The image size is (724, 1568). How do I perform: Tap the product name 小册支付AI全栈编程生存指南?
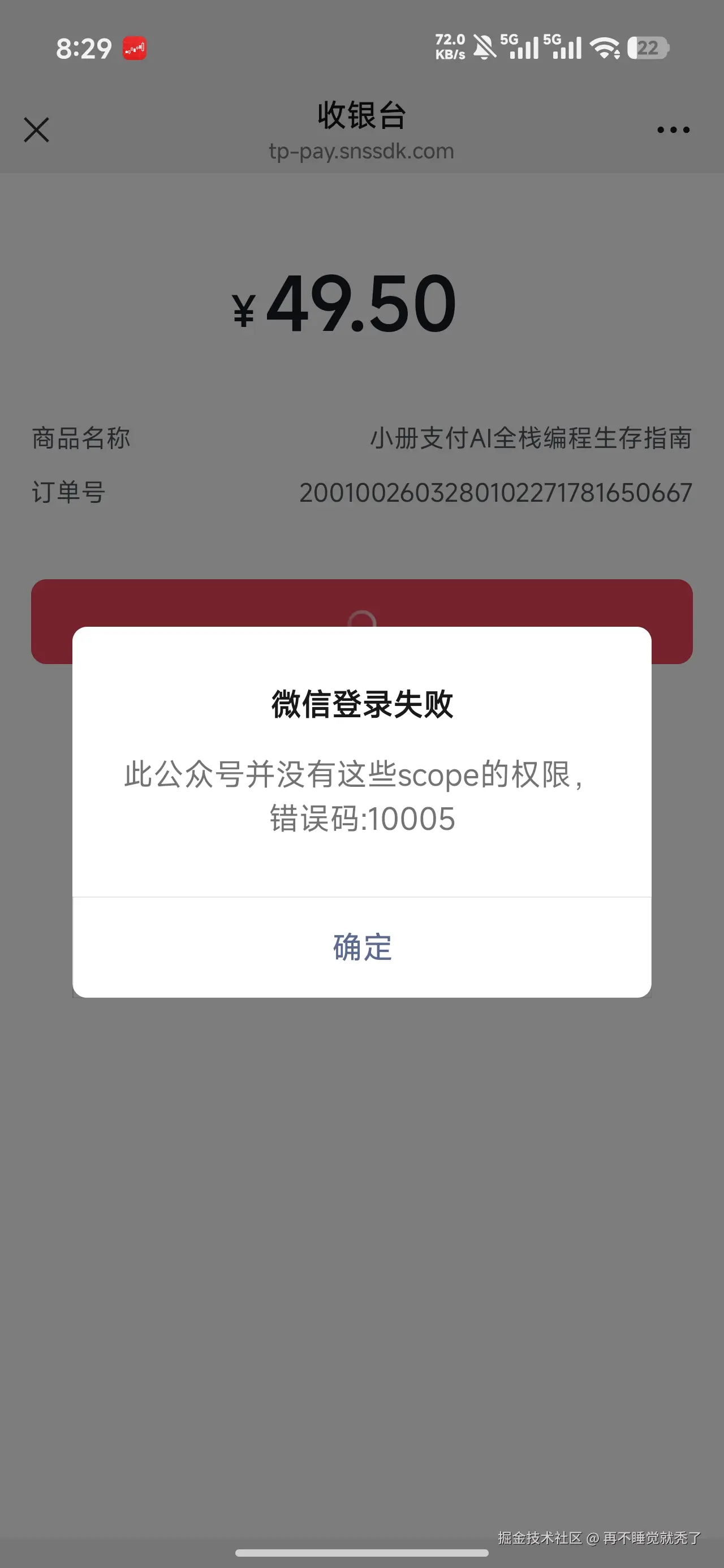click(532, 440)
